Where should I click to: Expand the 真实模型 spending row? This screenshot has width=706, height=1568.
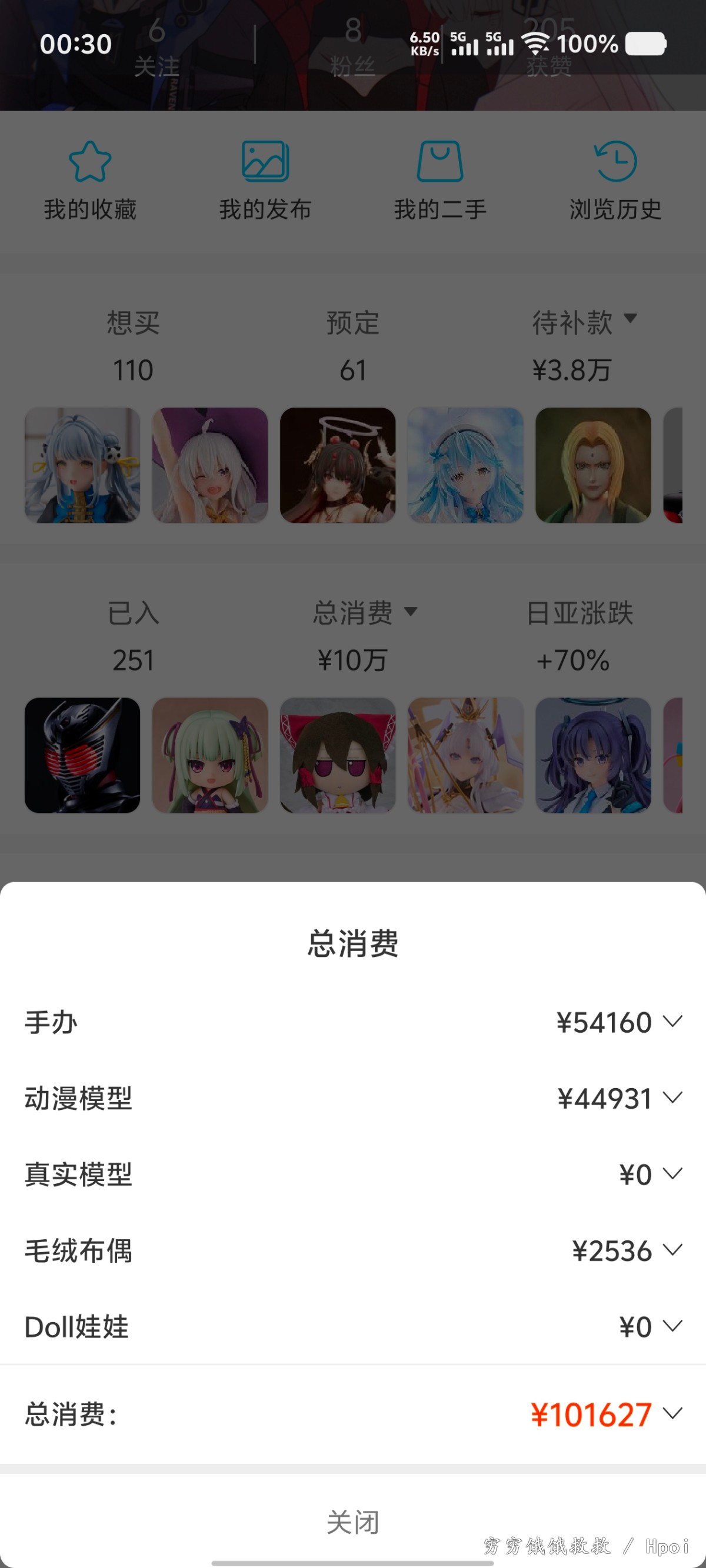click(x=672, y=1174)
